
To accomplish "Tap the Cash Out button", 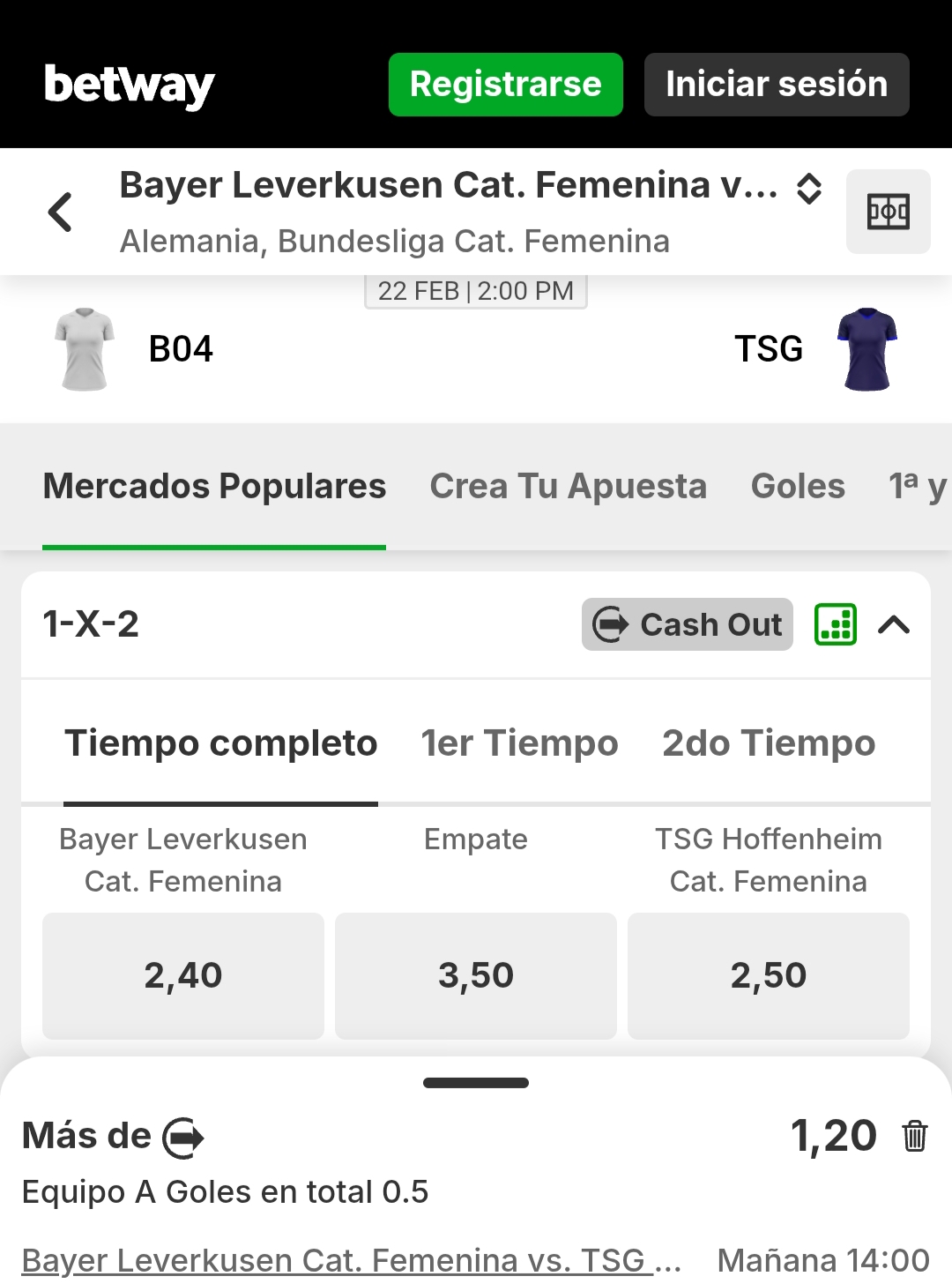I will pyautogui.click(x=687, y=624).
